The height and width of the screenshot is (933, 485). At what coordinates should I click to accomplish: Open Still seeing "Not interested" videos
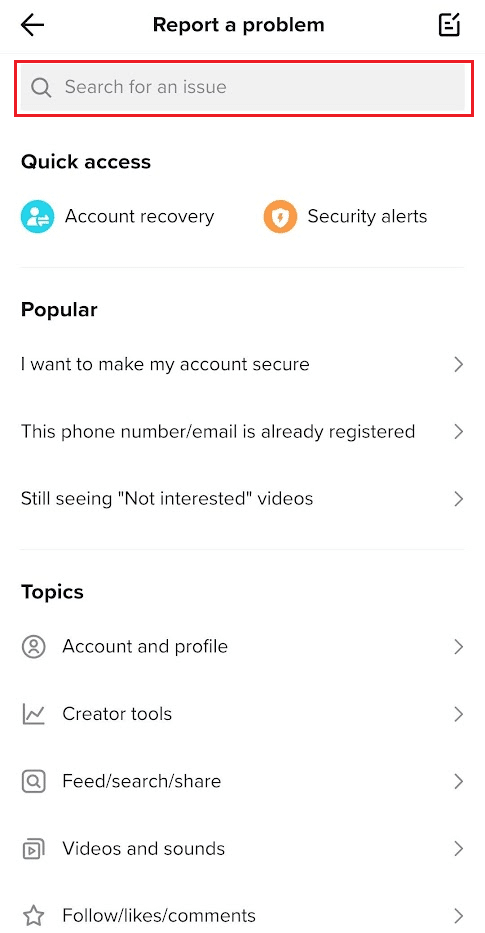pyautogui.click(x=242, y=499)
